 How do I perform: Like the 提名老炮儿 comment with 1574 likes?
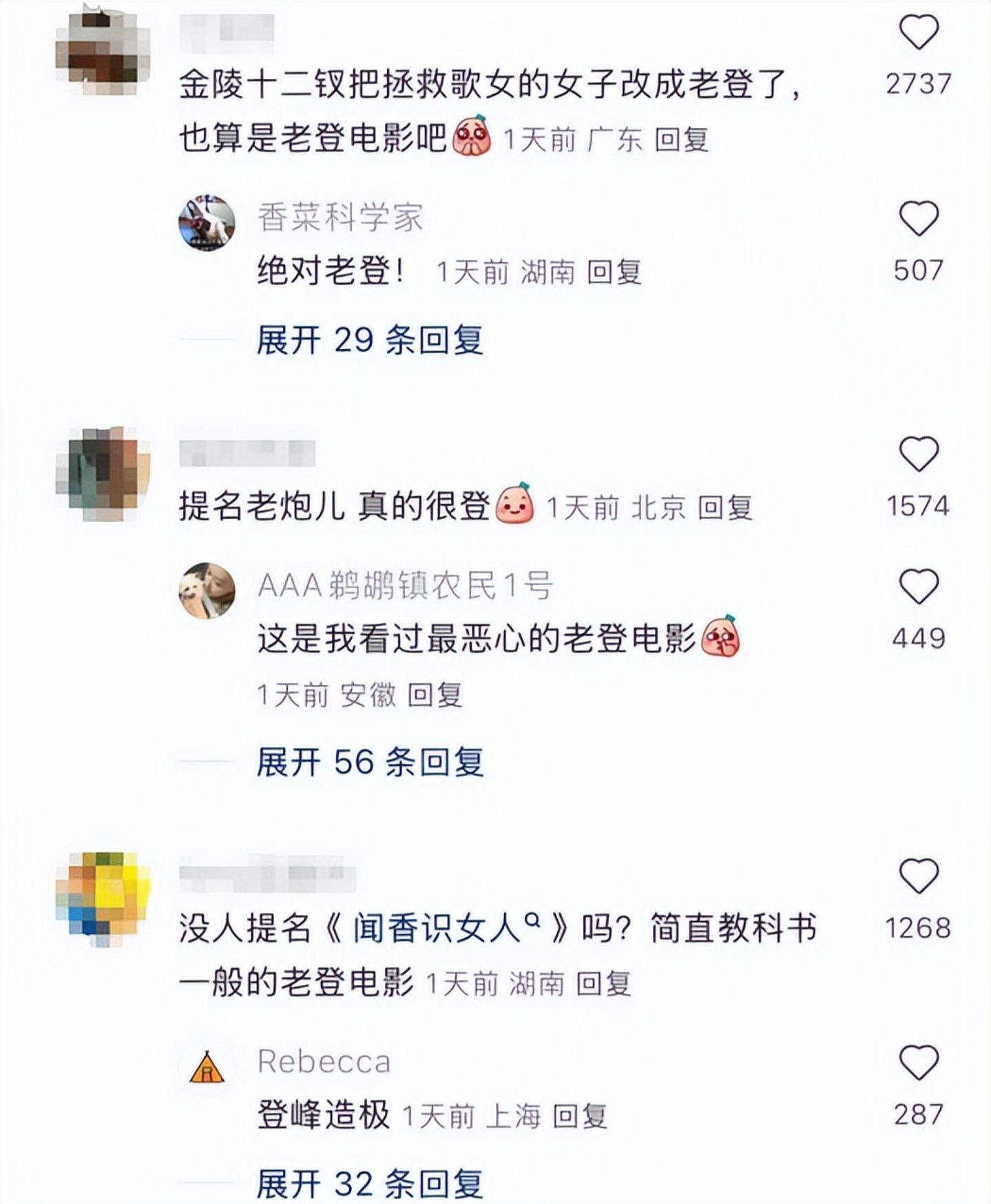pos(919,454)
